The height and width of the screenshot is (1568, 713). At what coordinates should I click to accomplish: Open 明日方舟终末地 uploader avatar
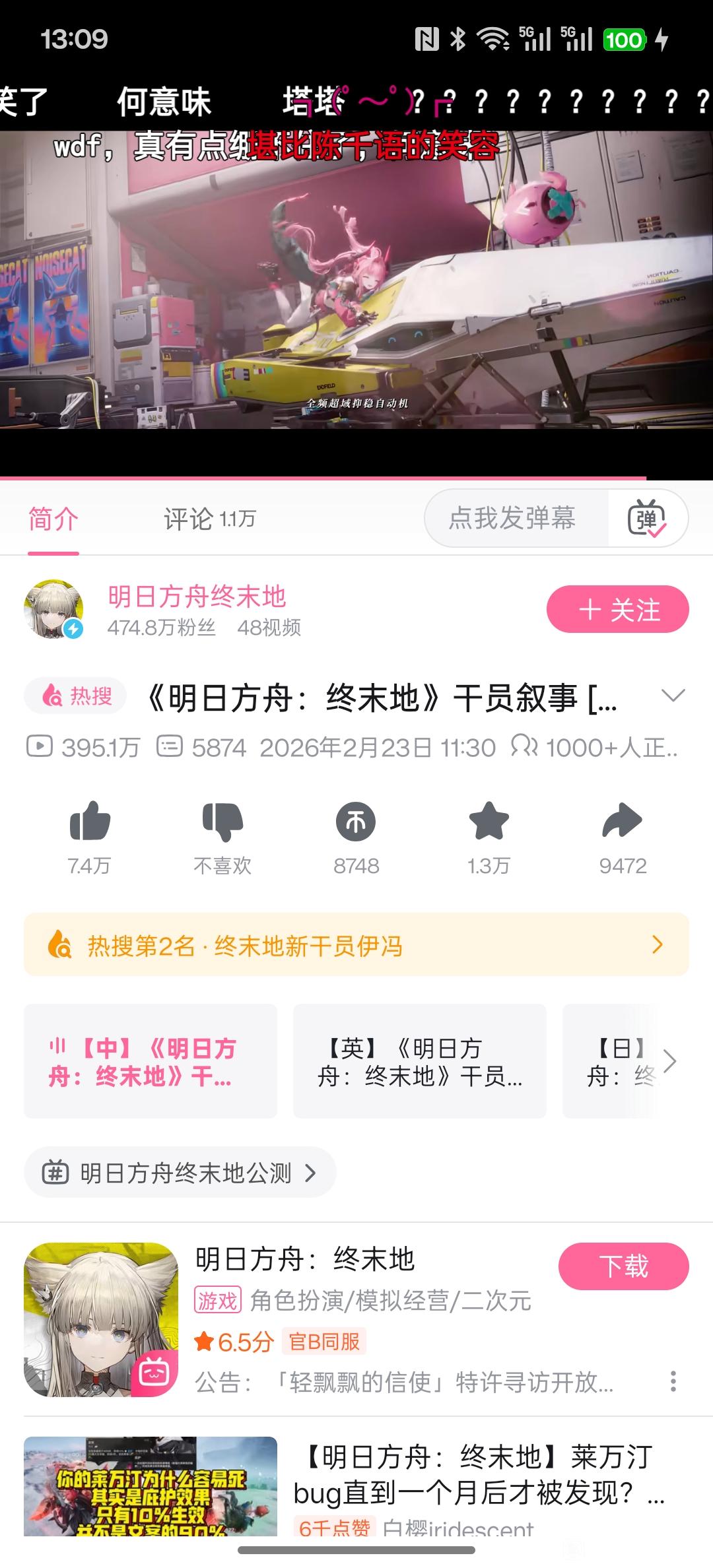(x=53, y=609)
